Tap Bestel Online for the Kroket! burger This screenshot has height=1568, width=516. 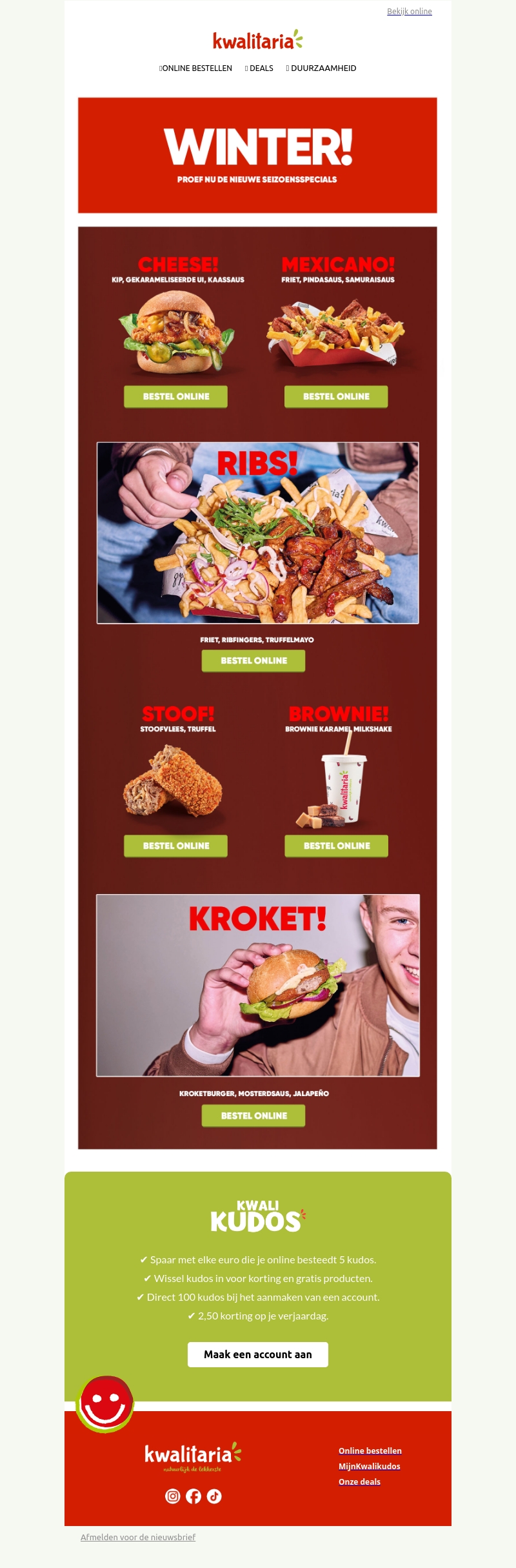253,1115
